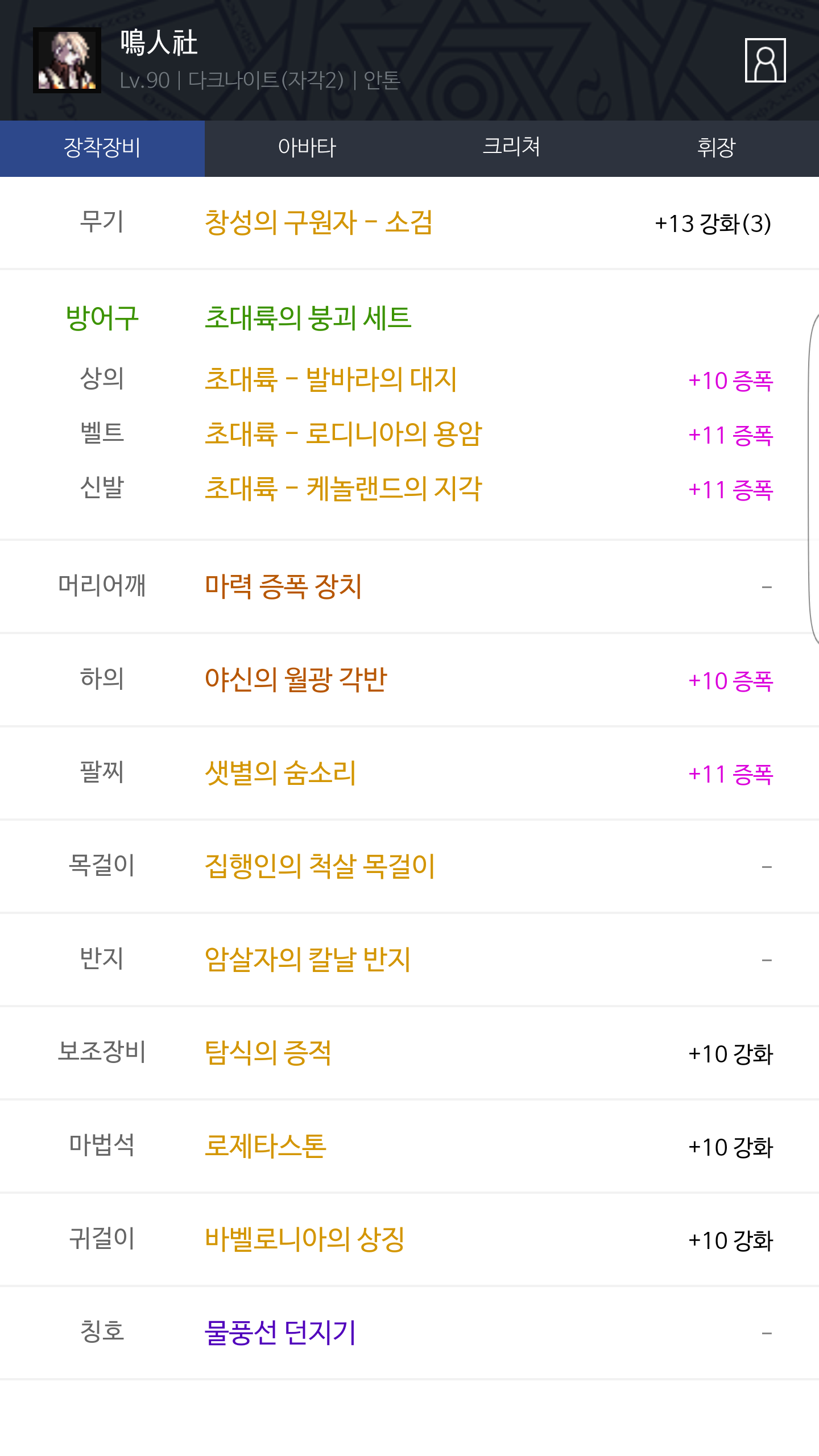This screenshot has height=1456, width=819.
Task: View 물풍선 던지기 title
Action: click(280, 1333)
